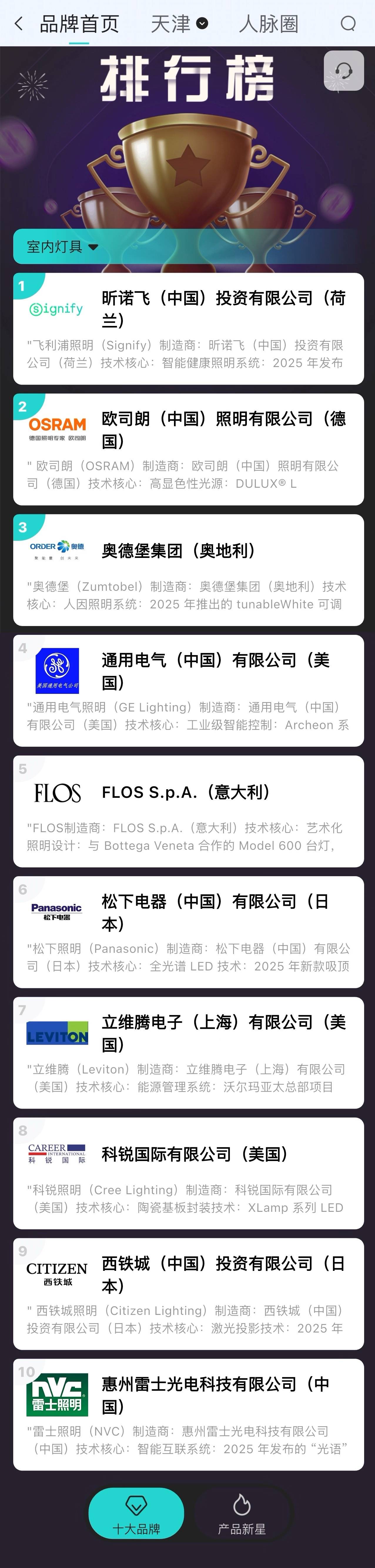Open the 西铁城 Citizen brand card
The height and width of the screenshot is (1568, 375).
188,1293
